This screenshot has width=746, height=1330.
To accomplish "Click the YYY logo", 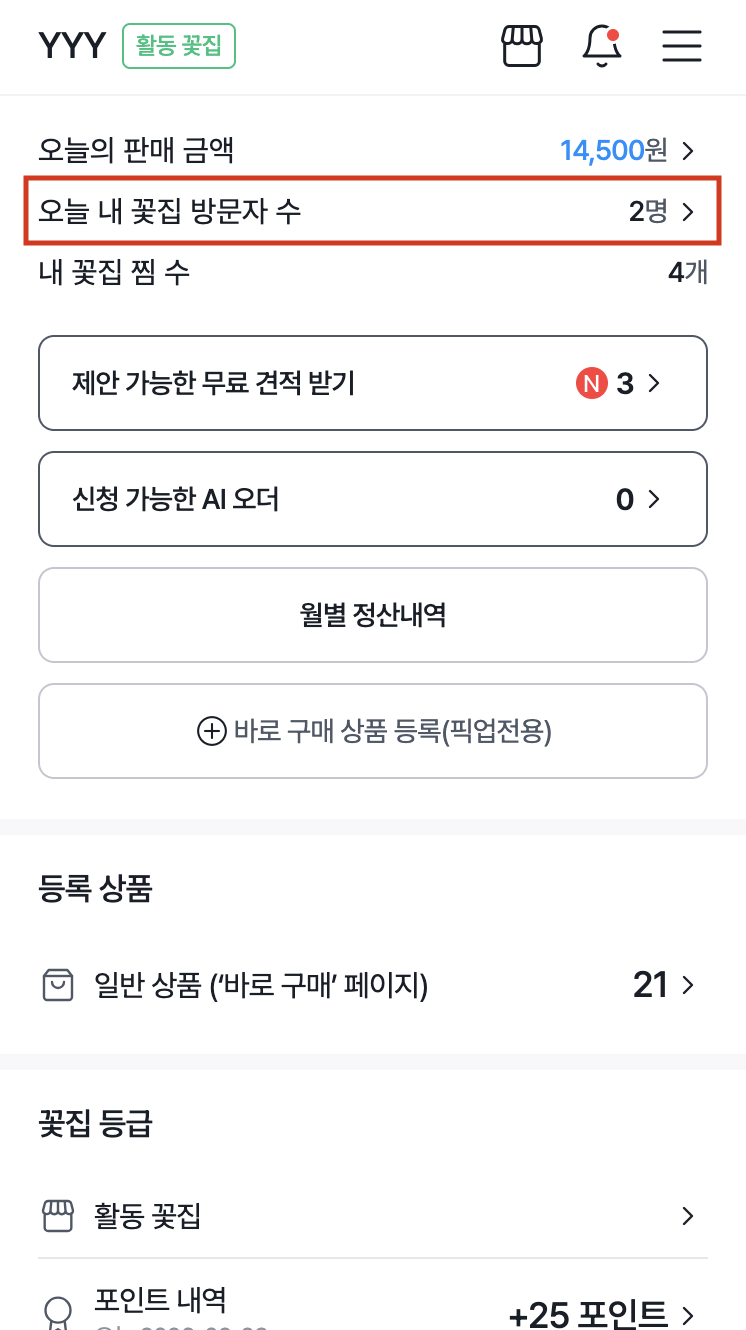I will 71,45.
